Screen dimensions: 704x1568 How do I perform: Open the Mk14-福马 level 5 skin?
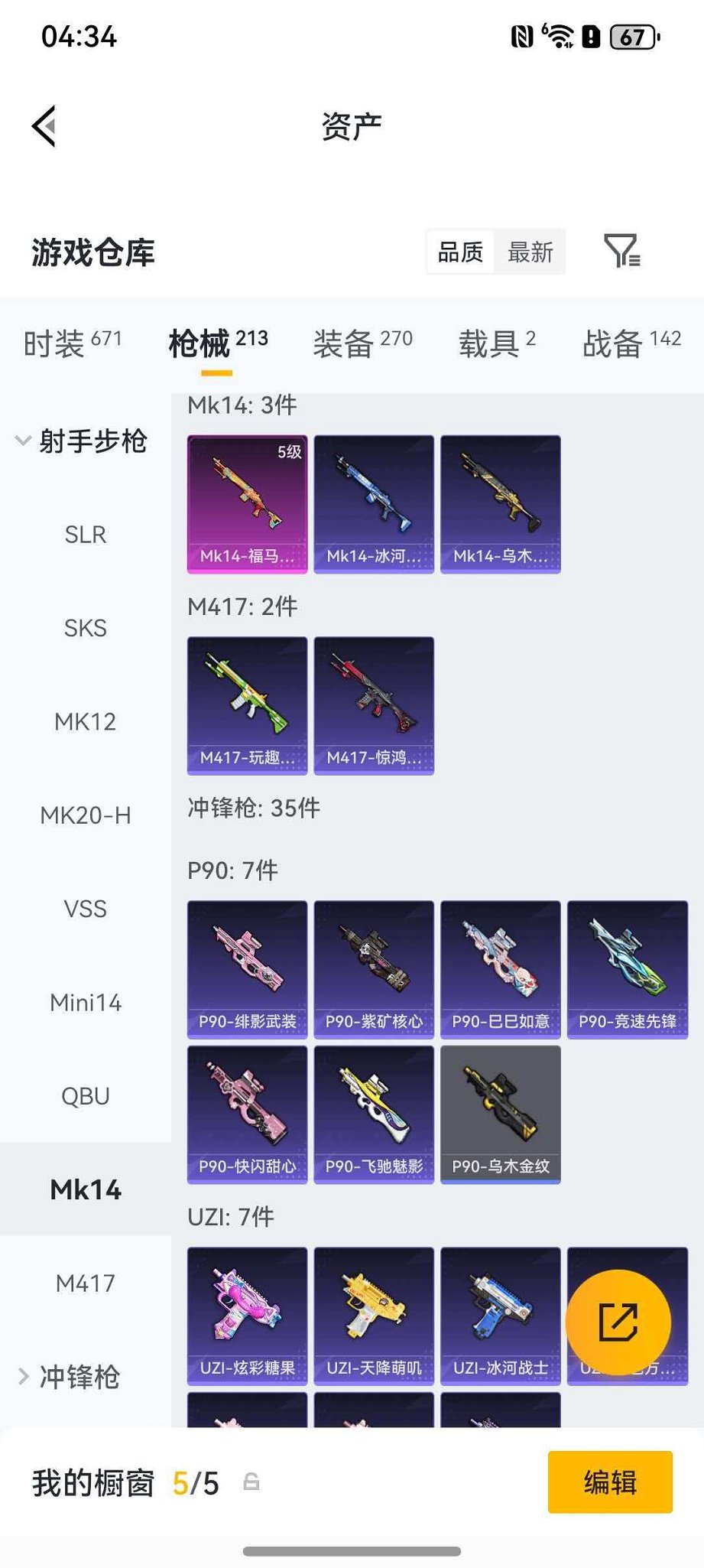pyautogui.click(x=247, y=503)
